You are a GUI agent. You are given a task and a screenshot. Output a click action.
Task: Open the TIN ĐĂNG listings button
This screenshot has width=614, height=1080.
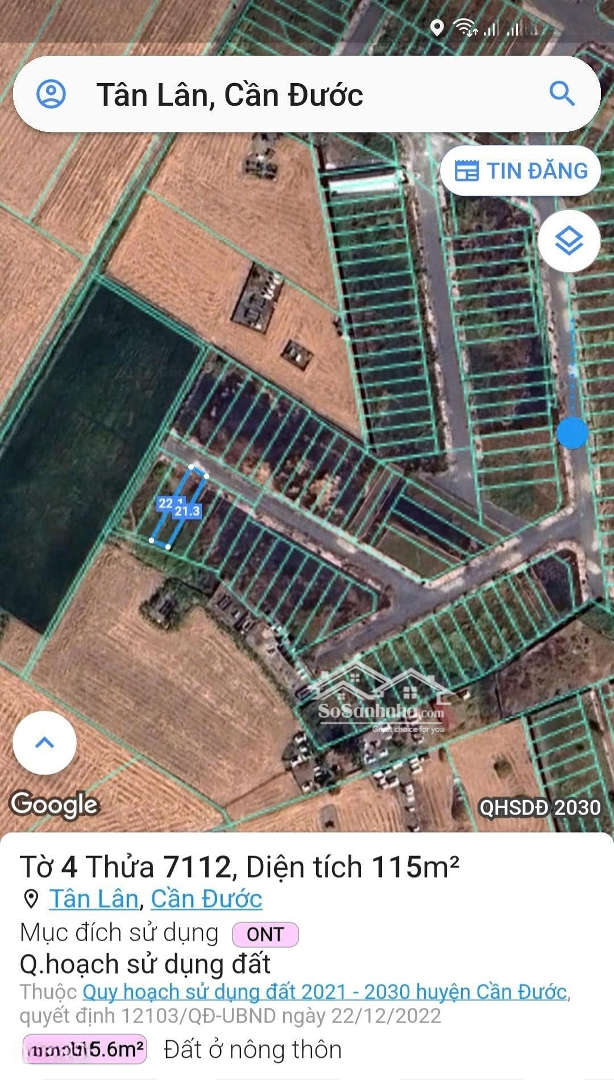click(x=521, y=171)
